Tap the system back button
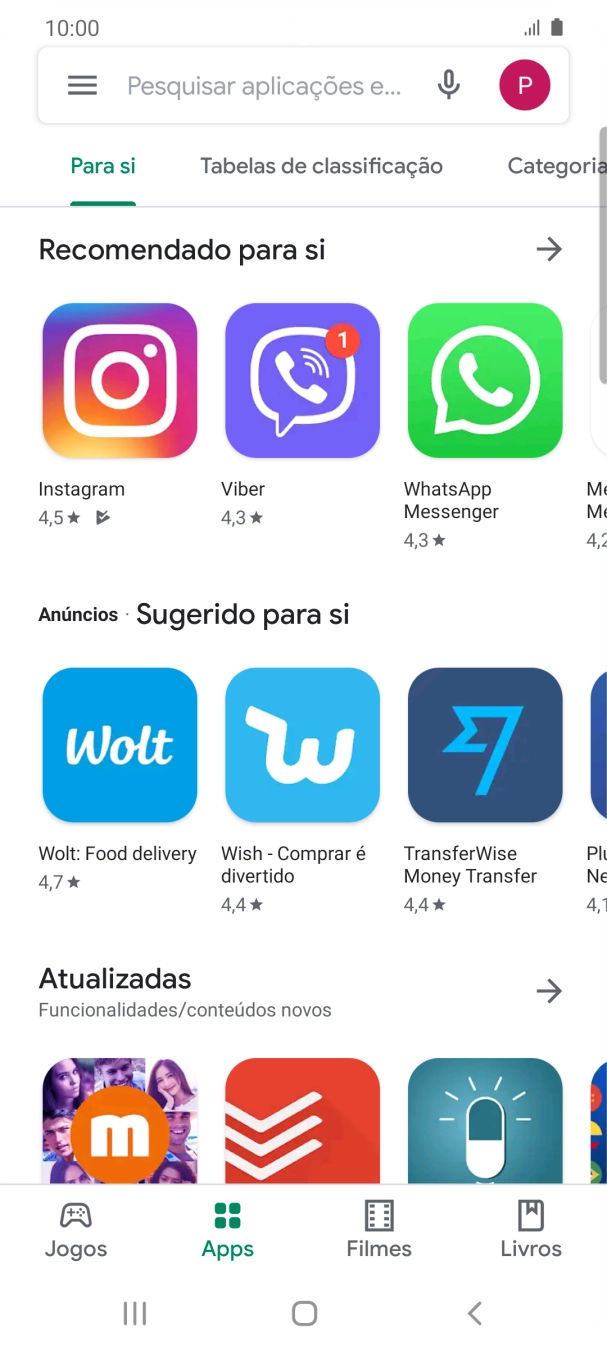The height and width of the screenshot is (1350, 607). 475,1313
